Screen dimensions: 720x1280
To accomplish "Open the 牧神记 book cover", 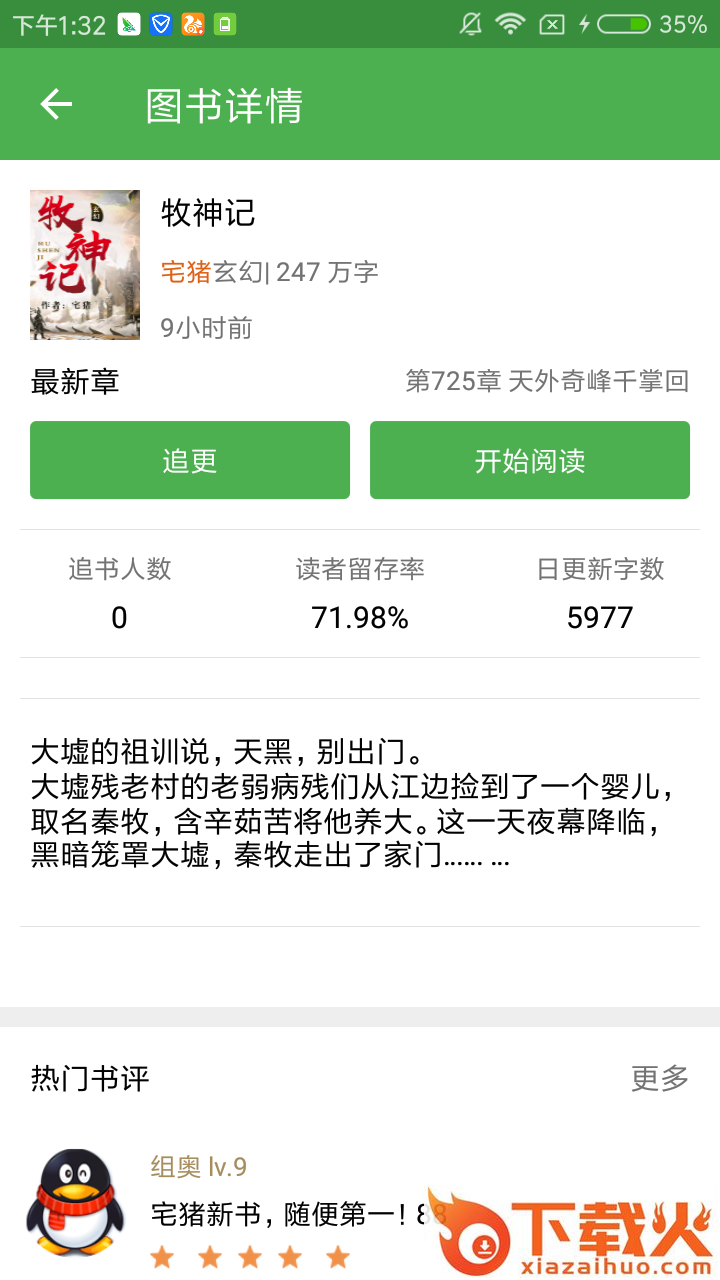I will (x=85, y=265).
